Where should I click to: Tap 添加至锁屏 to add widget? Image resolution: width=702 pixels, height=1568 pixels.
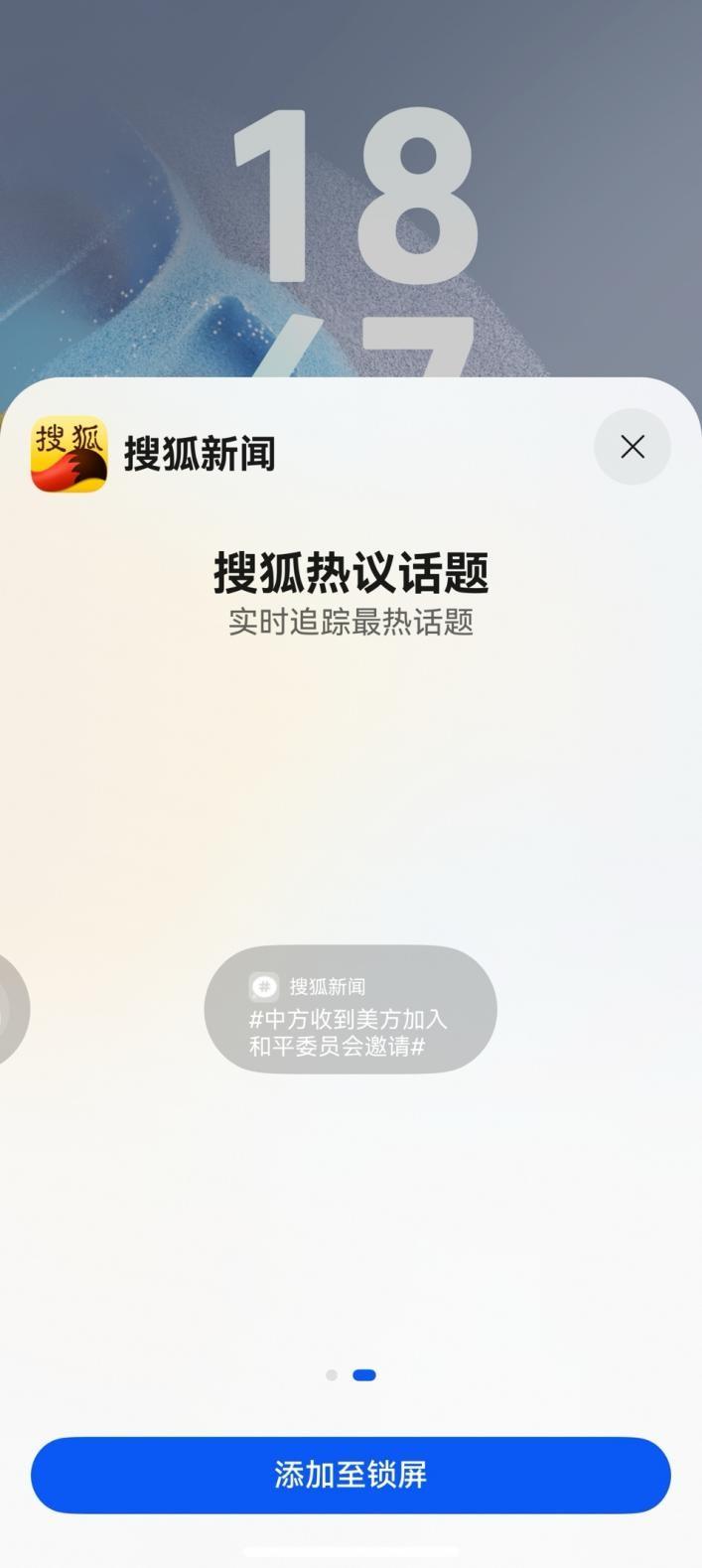351,1475
